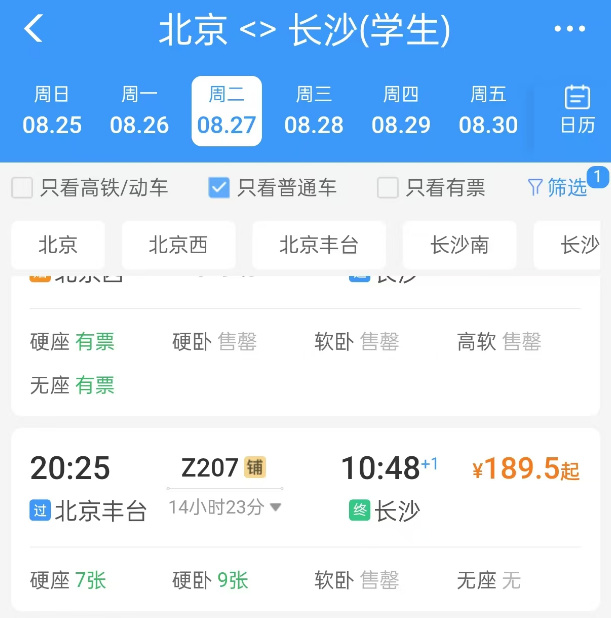Switch to Wednesday 08.28 date

[314, 110]
